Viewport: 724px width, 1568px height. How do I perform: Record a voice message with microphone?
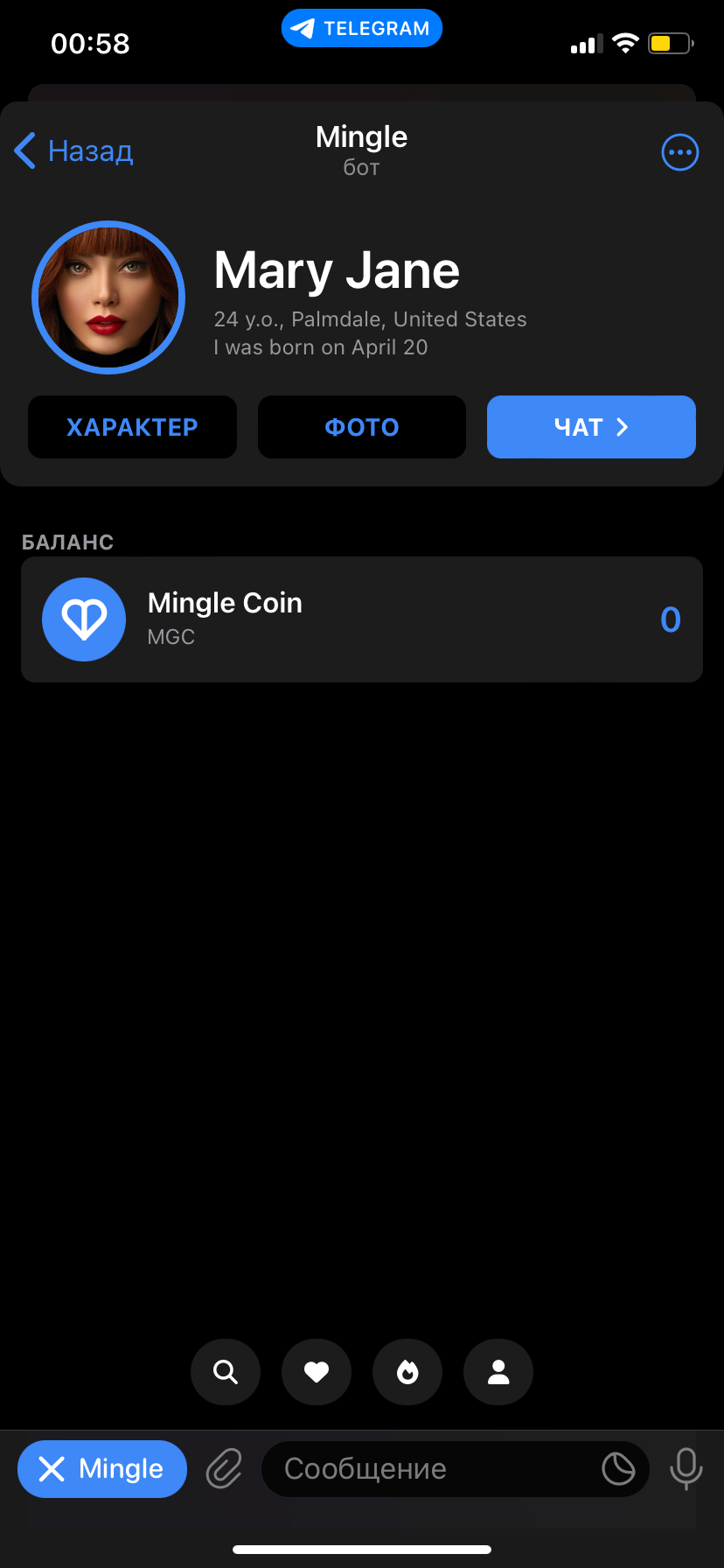point(686,1469)
